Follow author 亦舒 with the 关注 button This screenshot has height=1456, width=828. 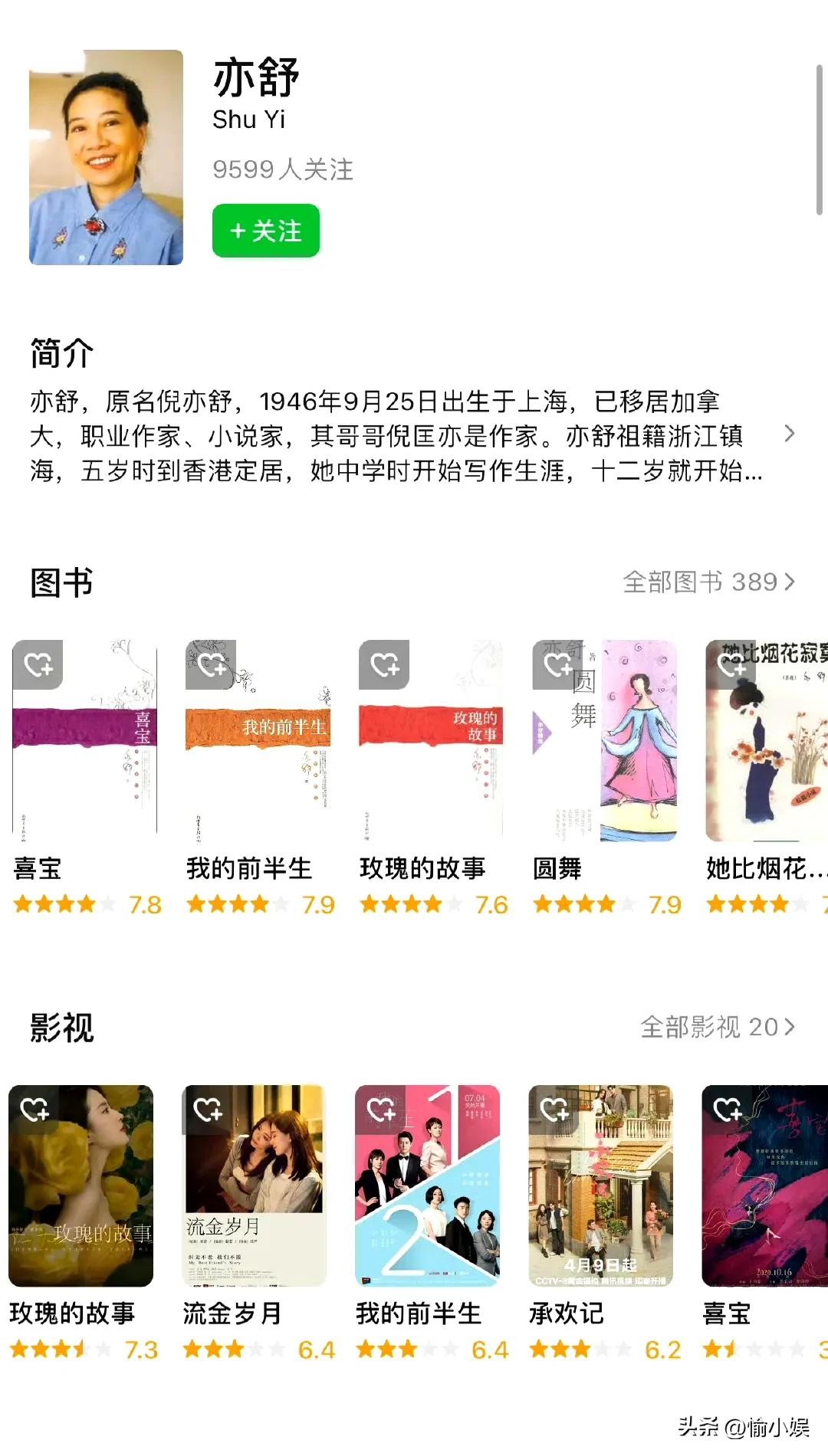click(265, 231)
